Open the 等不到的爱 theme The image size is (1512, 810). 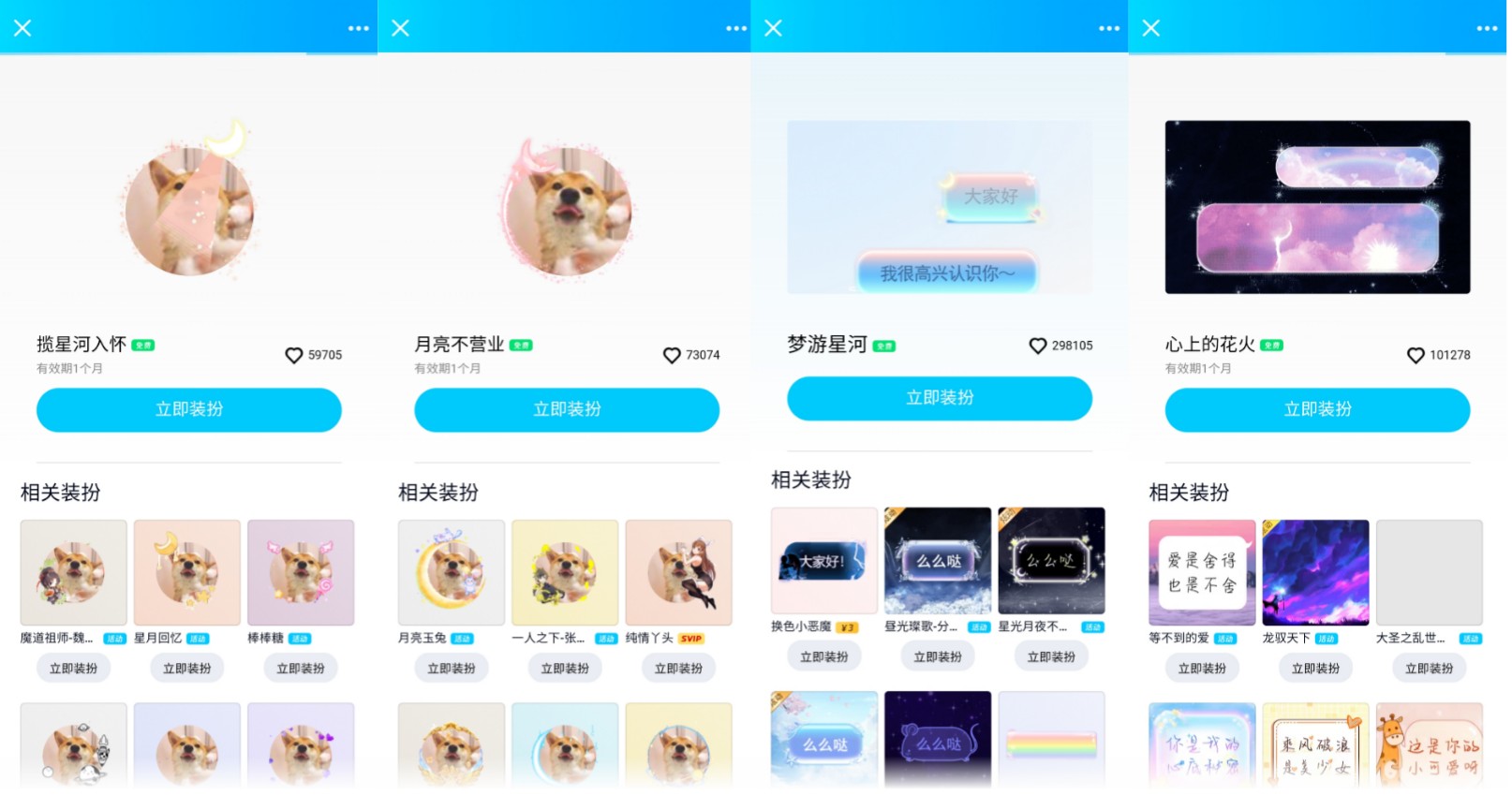click(1202, 572)
